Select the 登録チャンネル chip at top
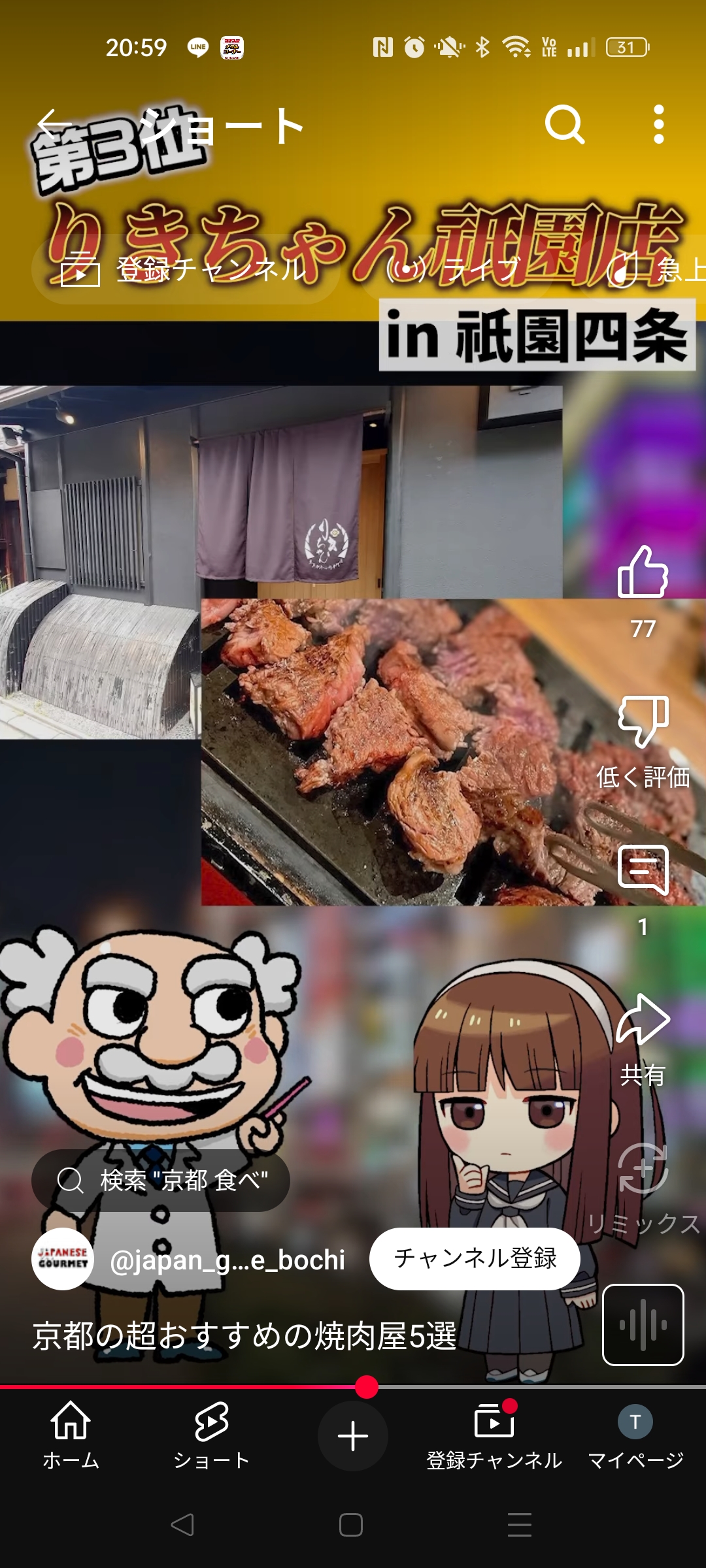706x1568 pixels. [x=185, y=270]
